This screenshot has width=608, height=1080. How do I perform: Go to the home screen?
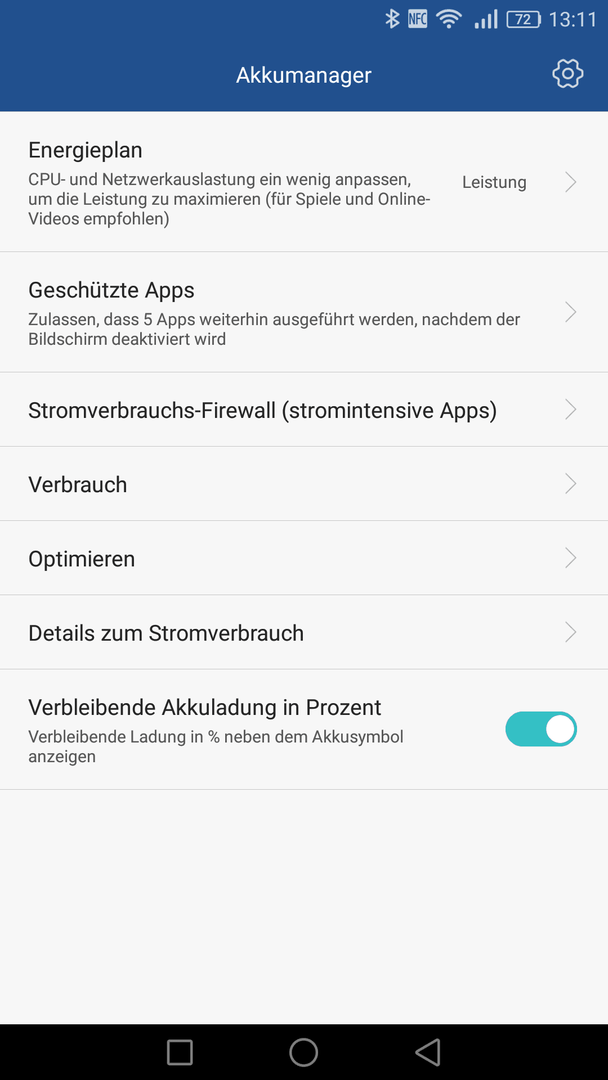(x=304, y=1052)
